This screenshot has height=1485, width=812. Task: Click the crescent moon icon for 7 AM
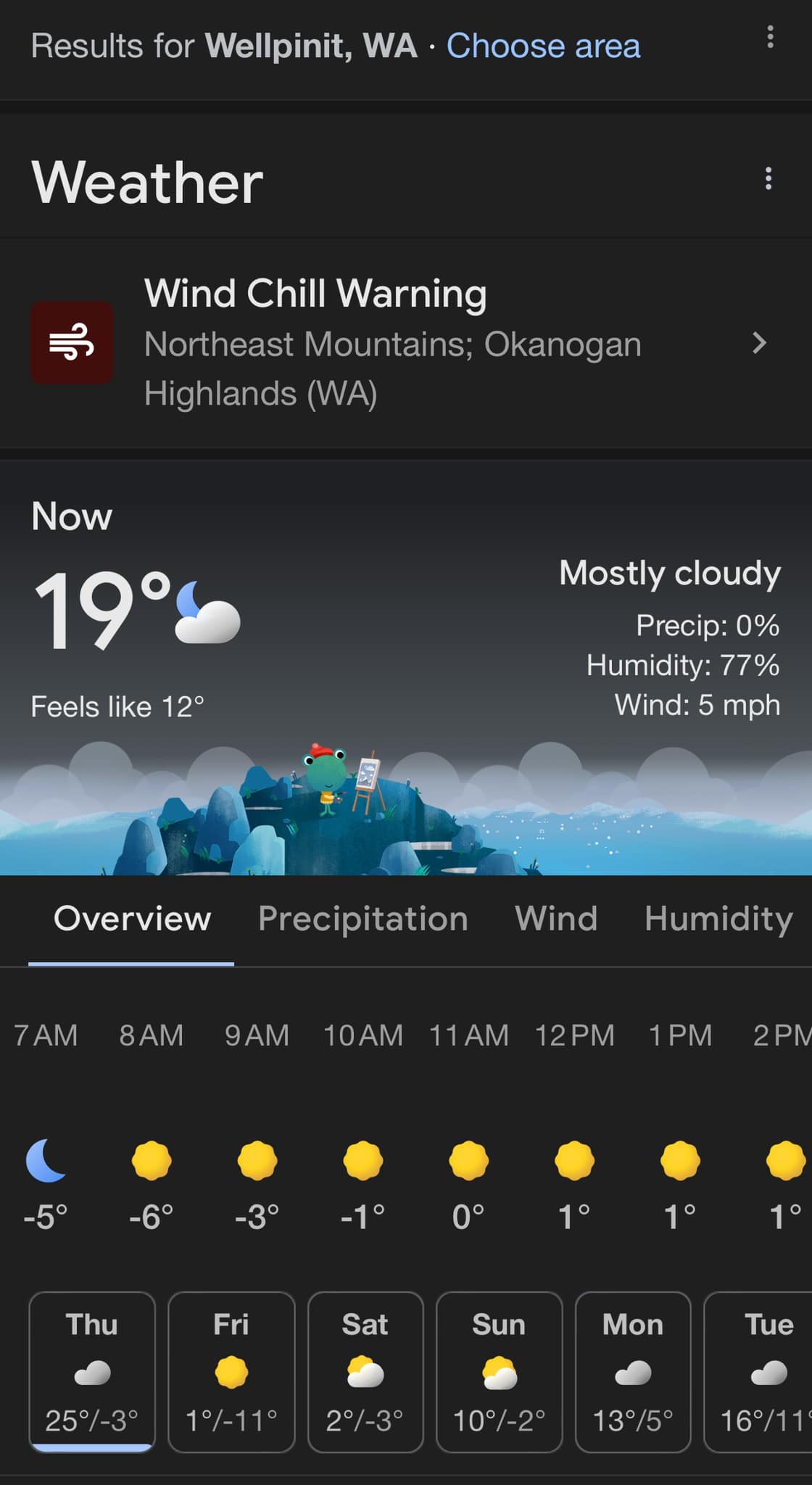point(45,1161)
